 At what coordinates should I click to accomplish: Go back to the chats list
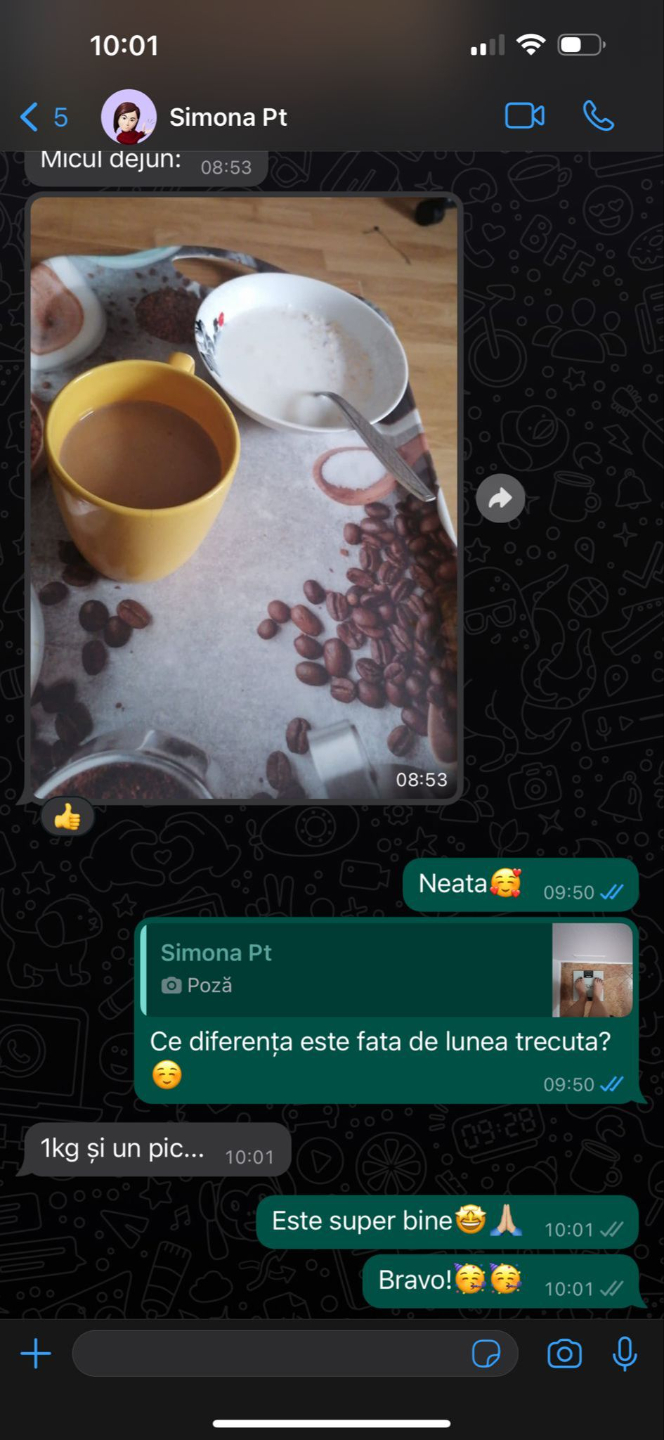click(x=42, y=118)
